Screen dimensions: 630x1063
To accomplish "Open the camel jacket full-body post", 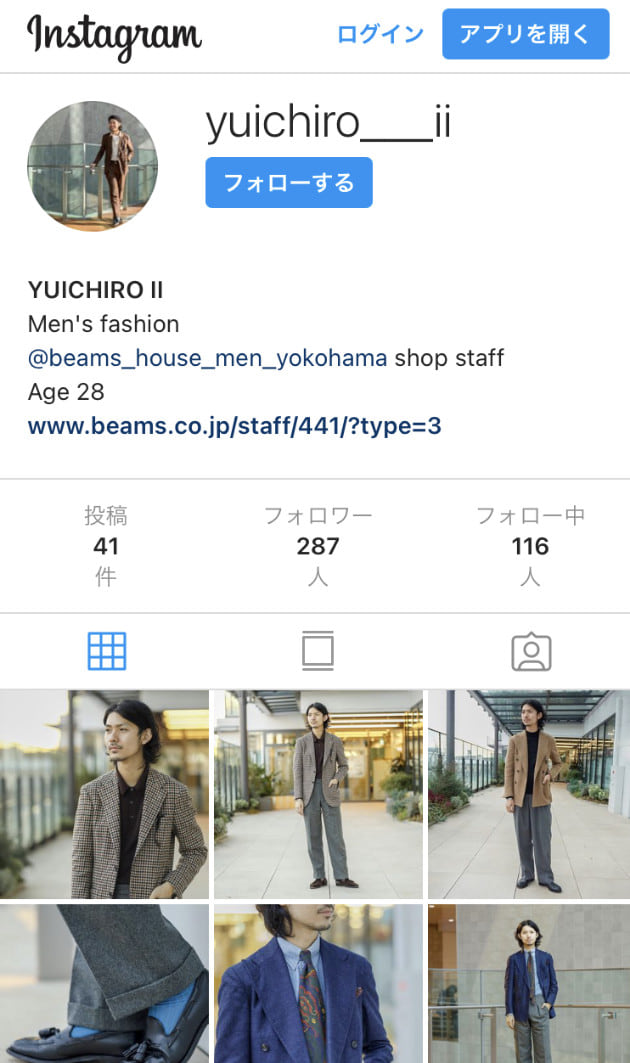I will coord(530,794).
